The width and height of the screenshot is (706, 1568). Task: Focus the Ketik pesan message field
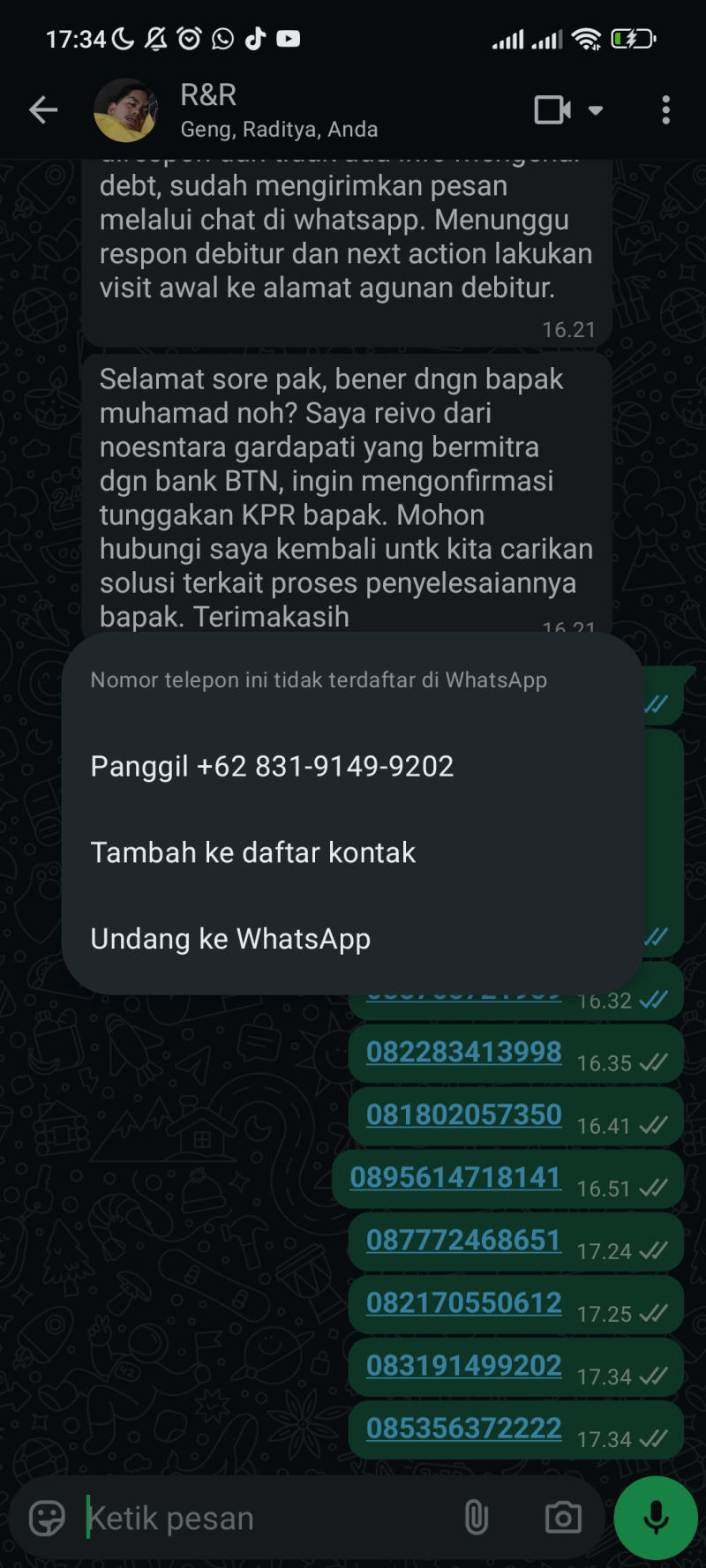(x=265, y=1519)
